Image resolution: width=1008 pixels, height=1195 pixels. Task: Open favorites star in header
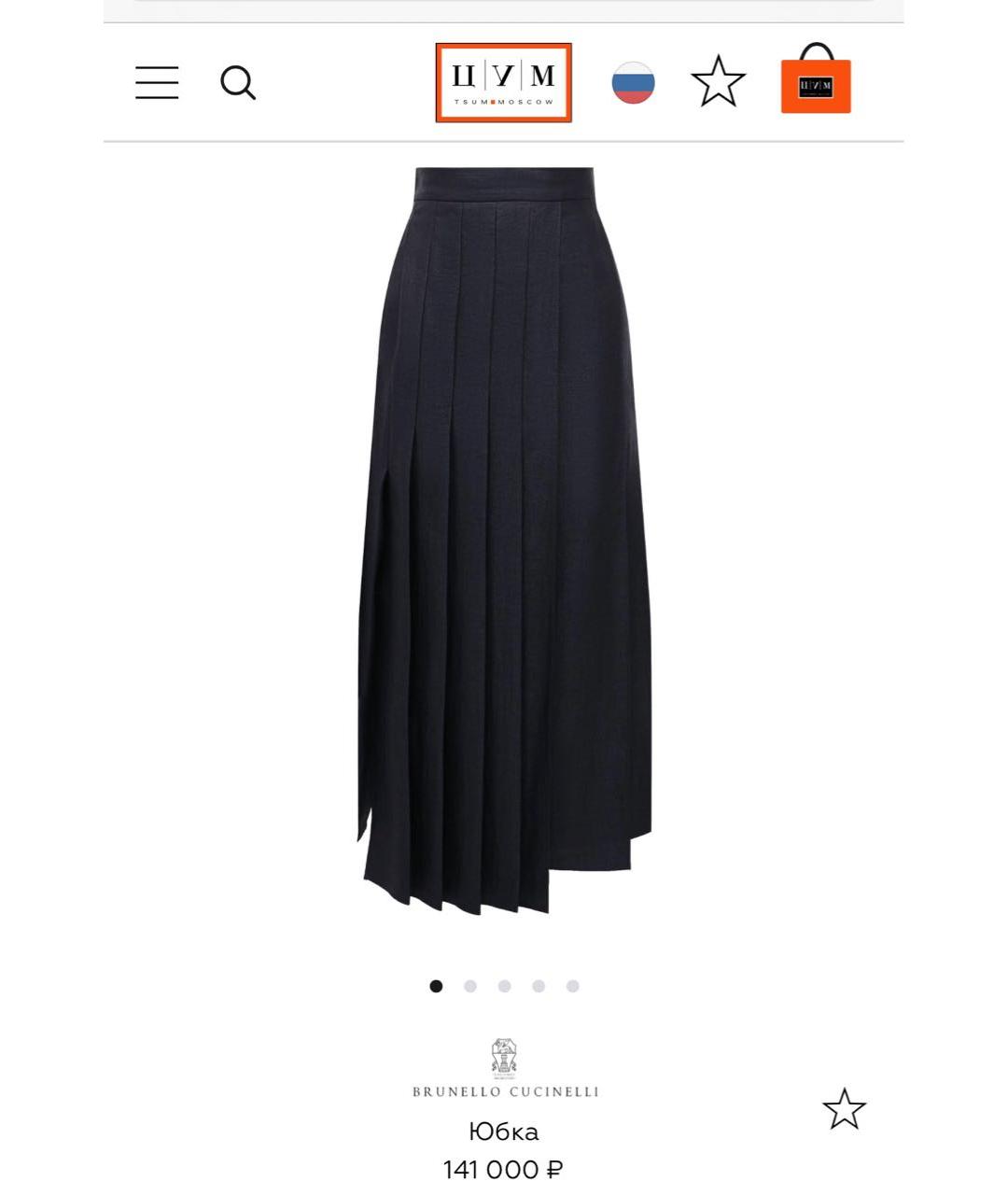pos(718,81)
